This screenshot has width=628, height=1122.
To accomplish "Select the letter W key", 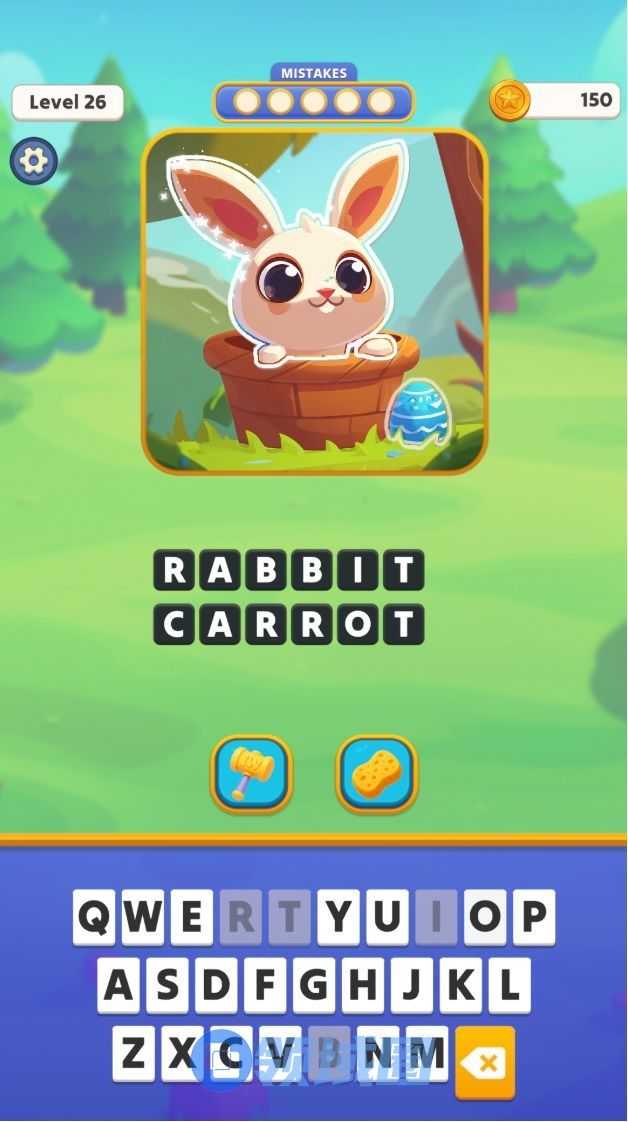I will click(x=144, y=917).
